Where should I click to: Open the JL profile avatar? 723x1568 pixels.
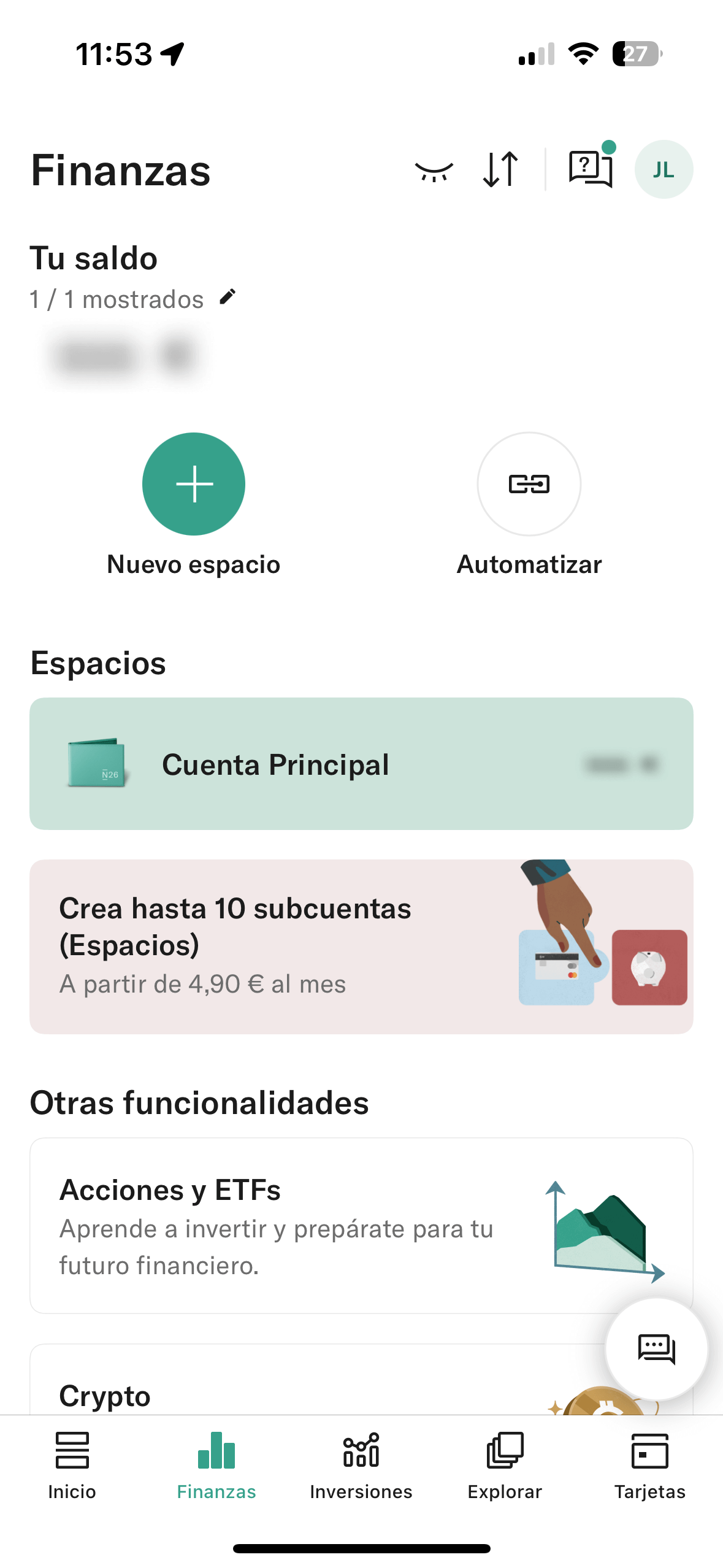[x=664, y=169]
